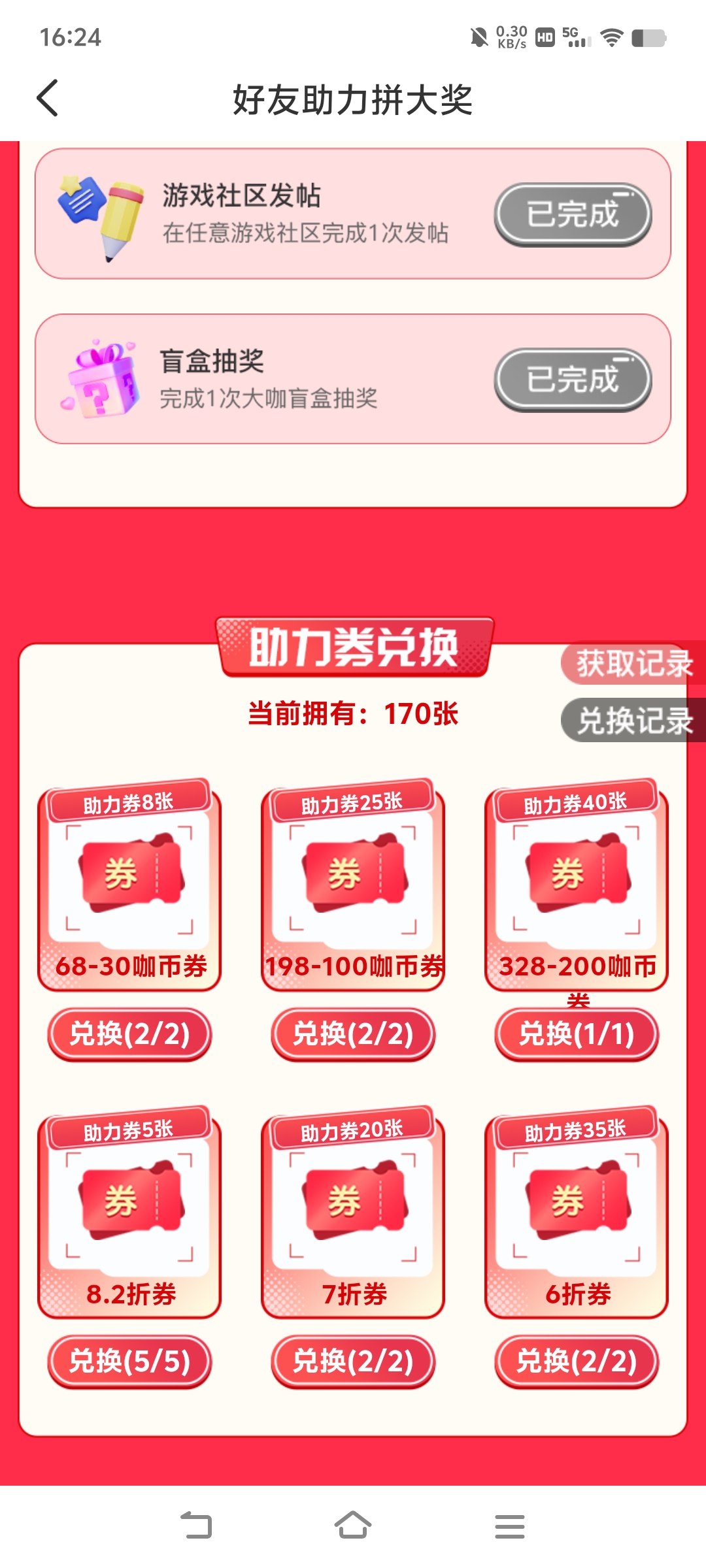The height and width of the screenshot is (1568, 706).
Task: Tap 已完成 button for 盲盒抽奖
Action: coord(573,380)
